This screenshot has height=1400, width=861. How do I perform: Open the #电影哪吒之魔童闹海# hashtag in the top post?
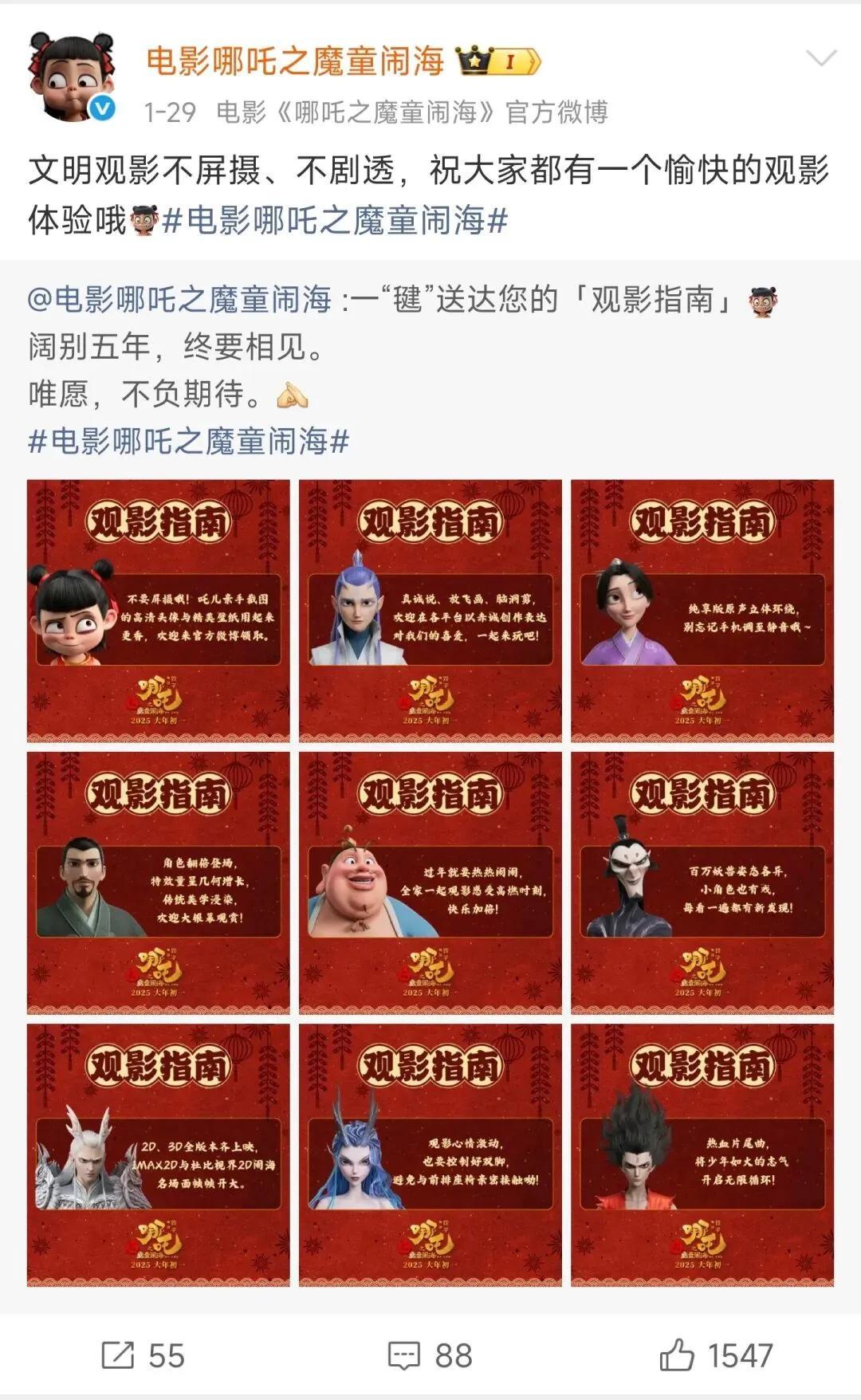coord(335,220)
